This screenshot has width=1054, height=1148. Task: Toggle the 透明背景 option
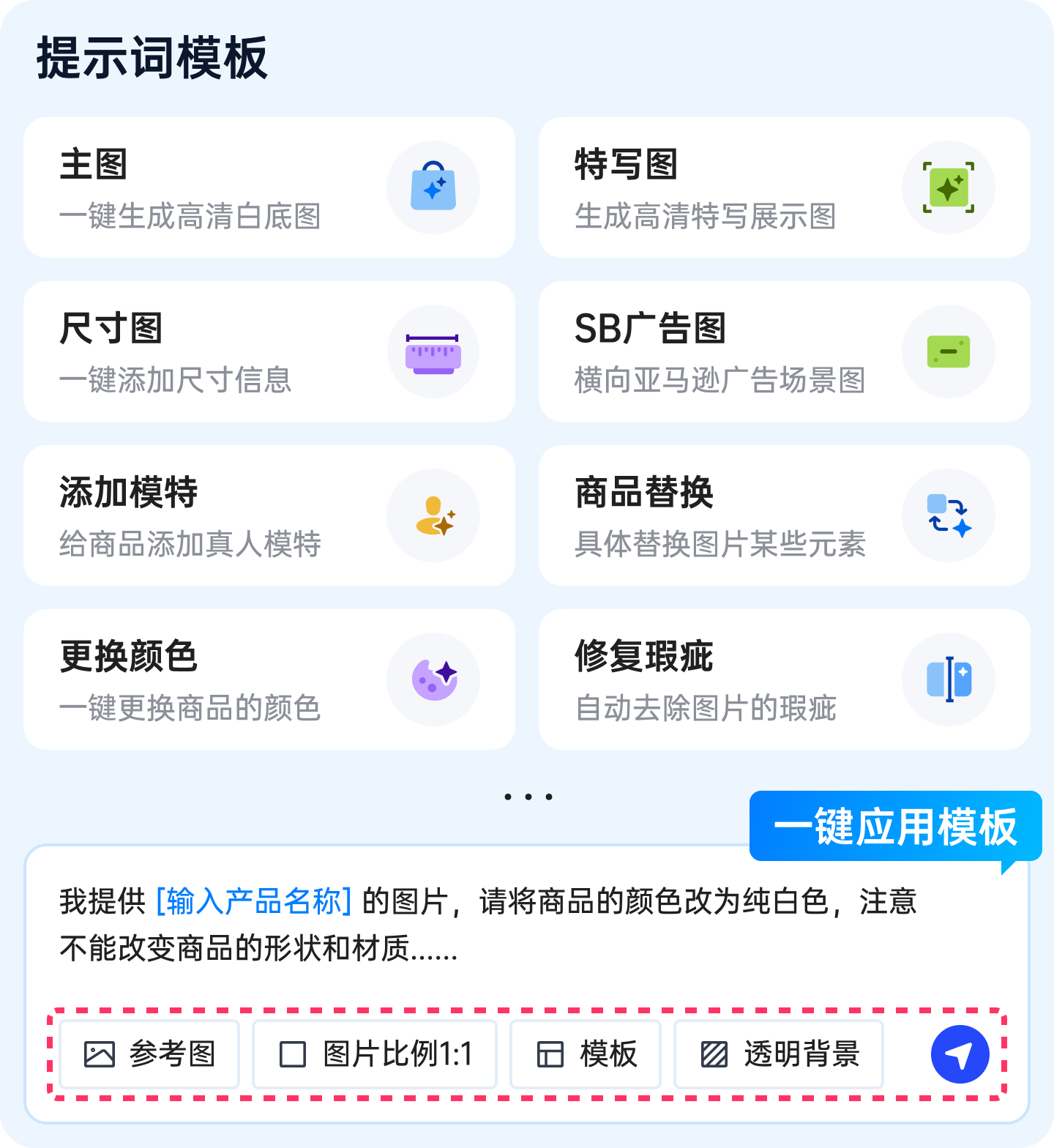click(778, 1055)
